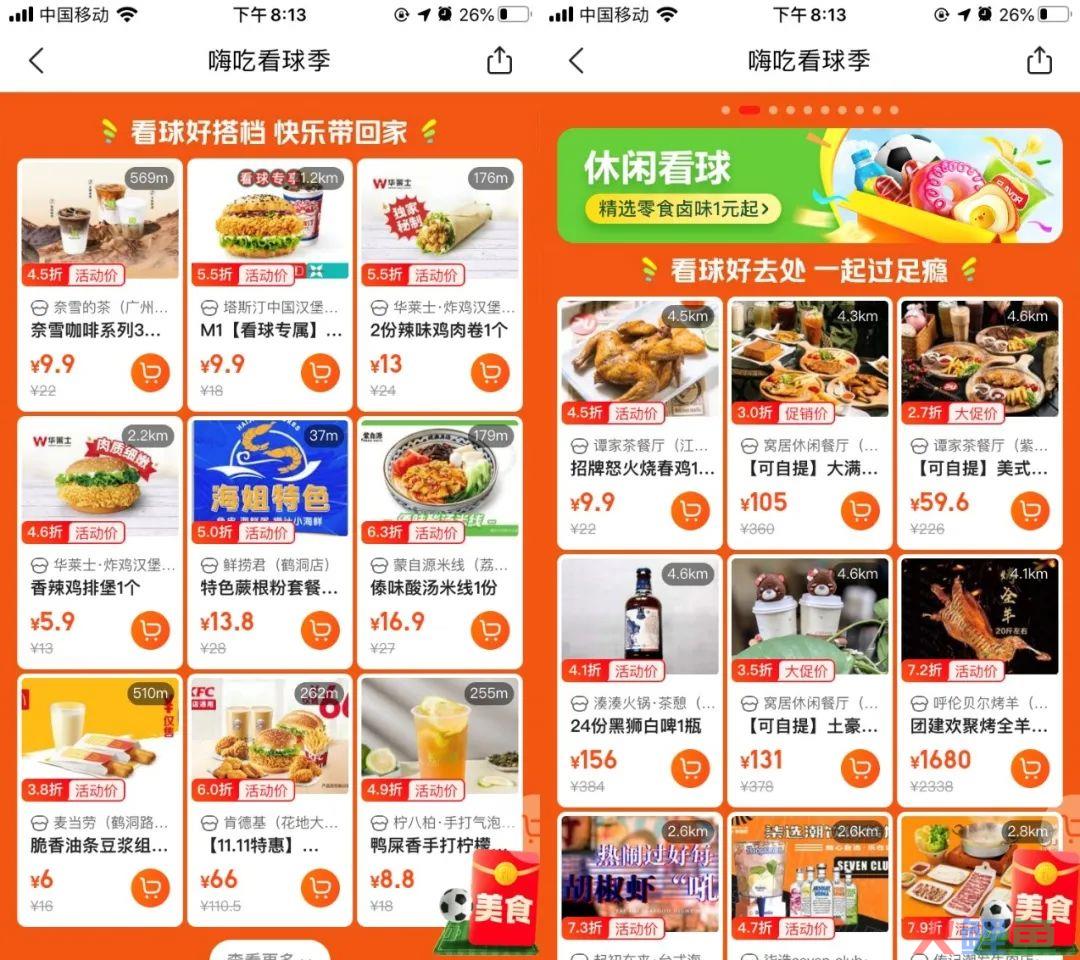Add 奈雪咖啡系列 ¥9.9 to cart
Viewport: 1080px width, 960px height.
click(150, 374)
